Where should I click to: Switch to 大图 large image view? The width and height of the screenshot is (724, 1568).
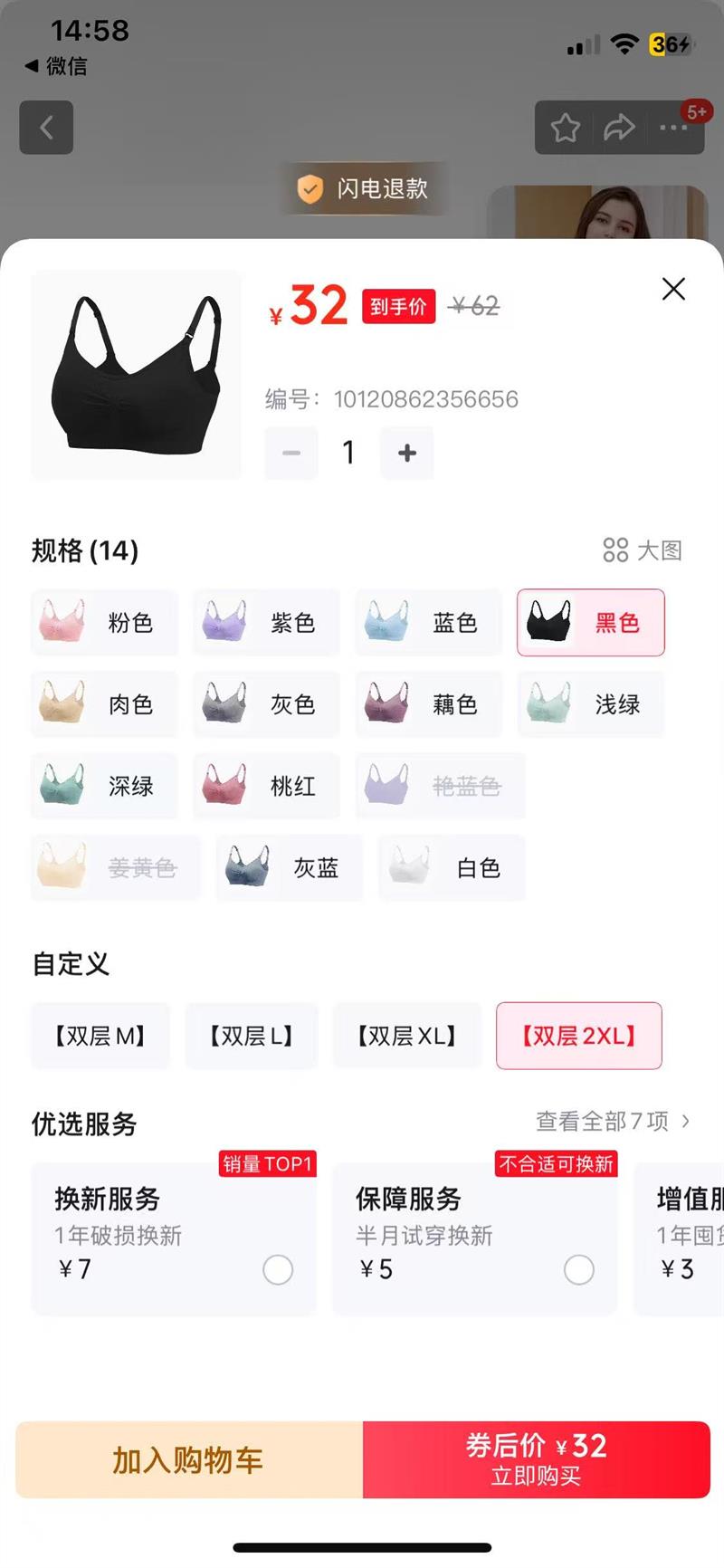click(643, 550)
